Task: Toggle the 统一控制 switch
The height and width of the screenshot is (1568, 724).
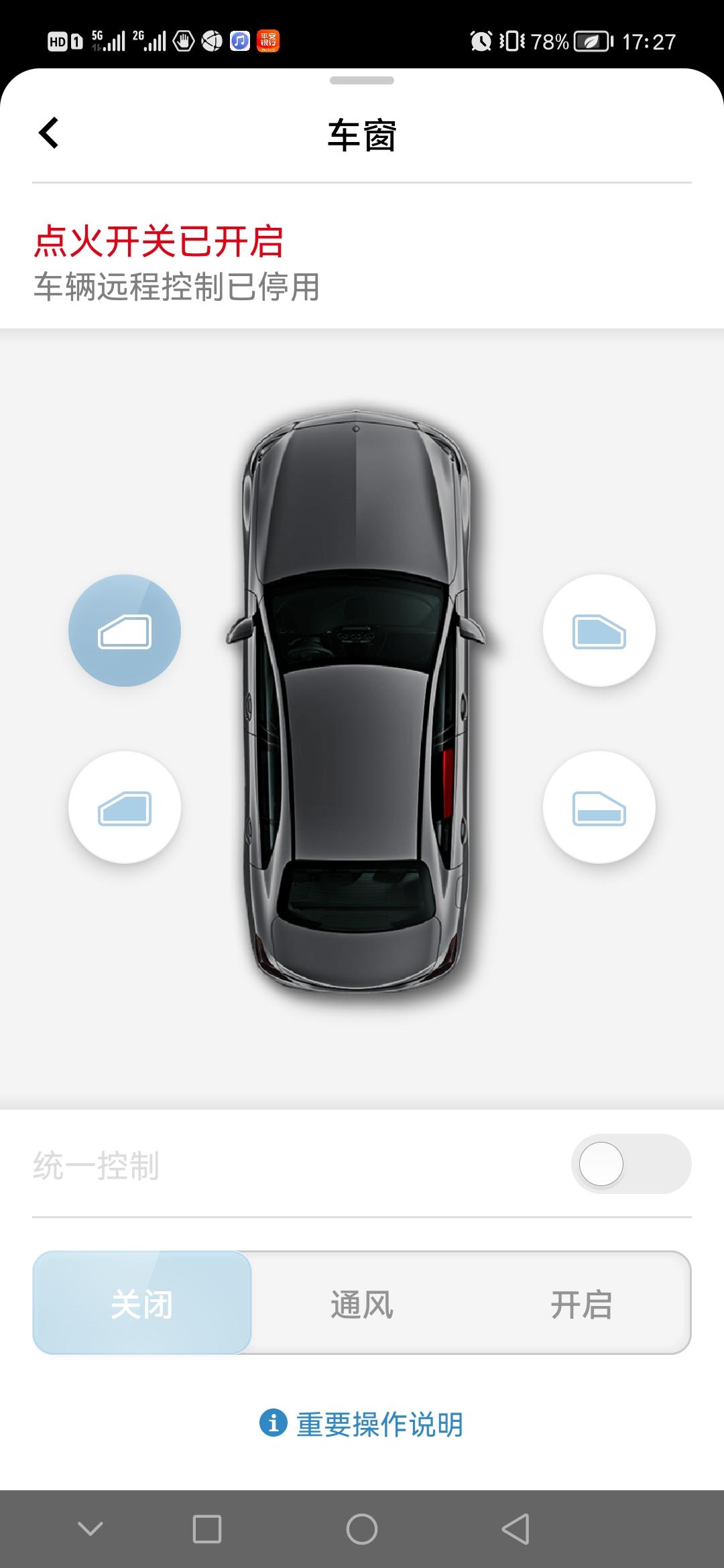Action: pyautogui.click(x=630, y=1164)
